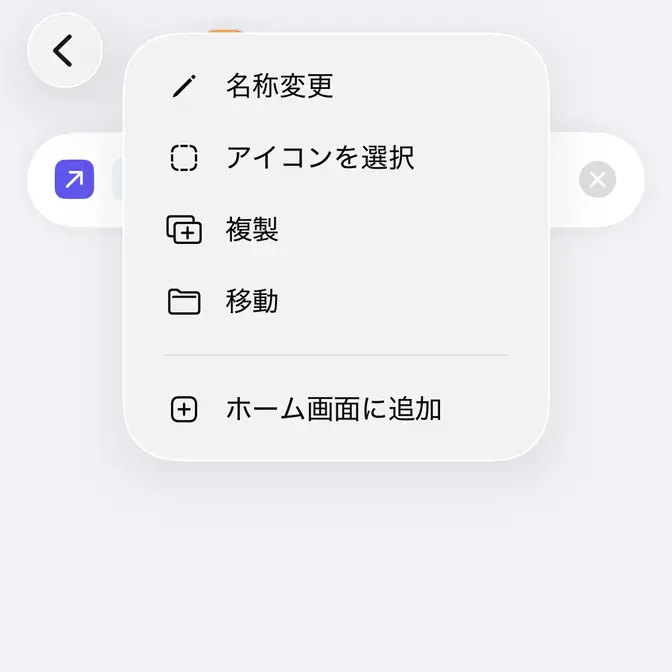Clear the field with the gray X button
The width and height of the screenshot is (672, 672).
click(597, 180)
